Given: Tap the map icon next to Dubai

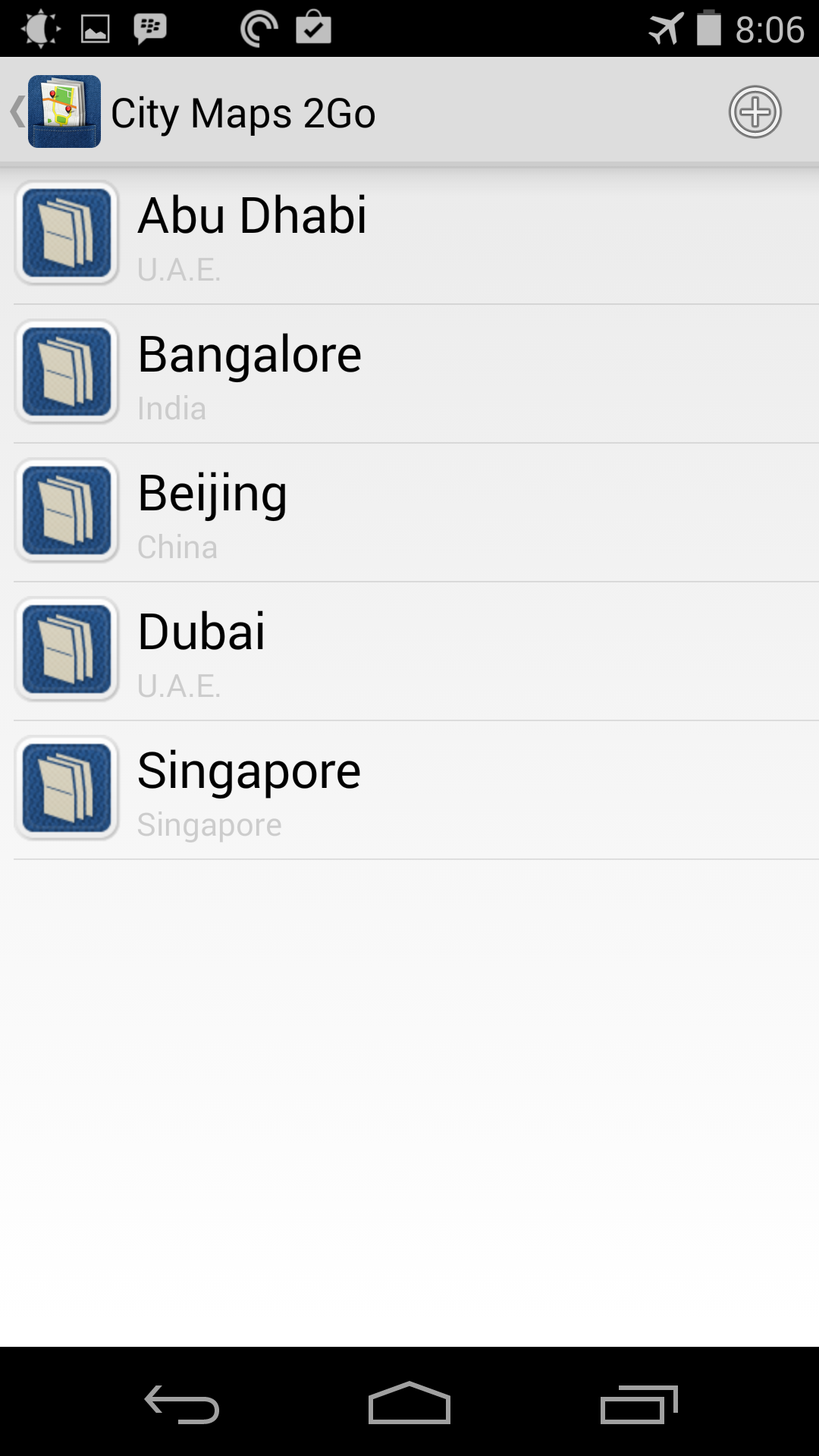Looking at the screenshot, I should [x=67, y=648].
